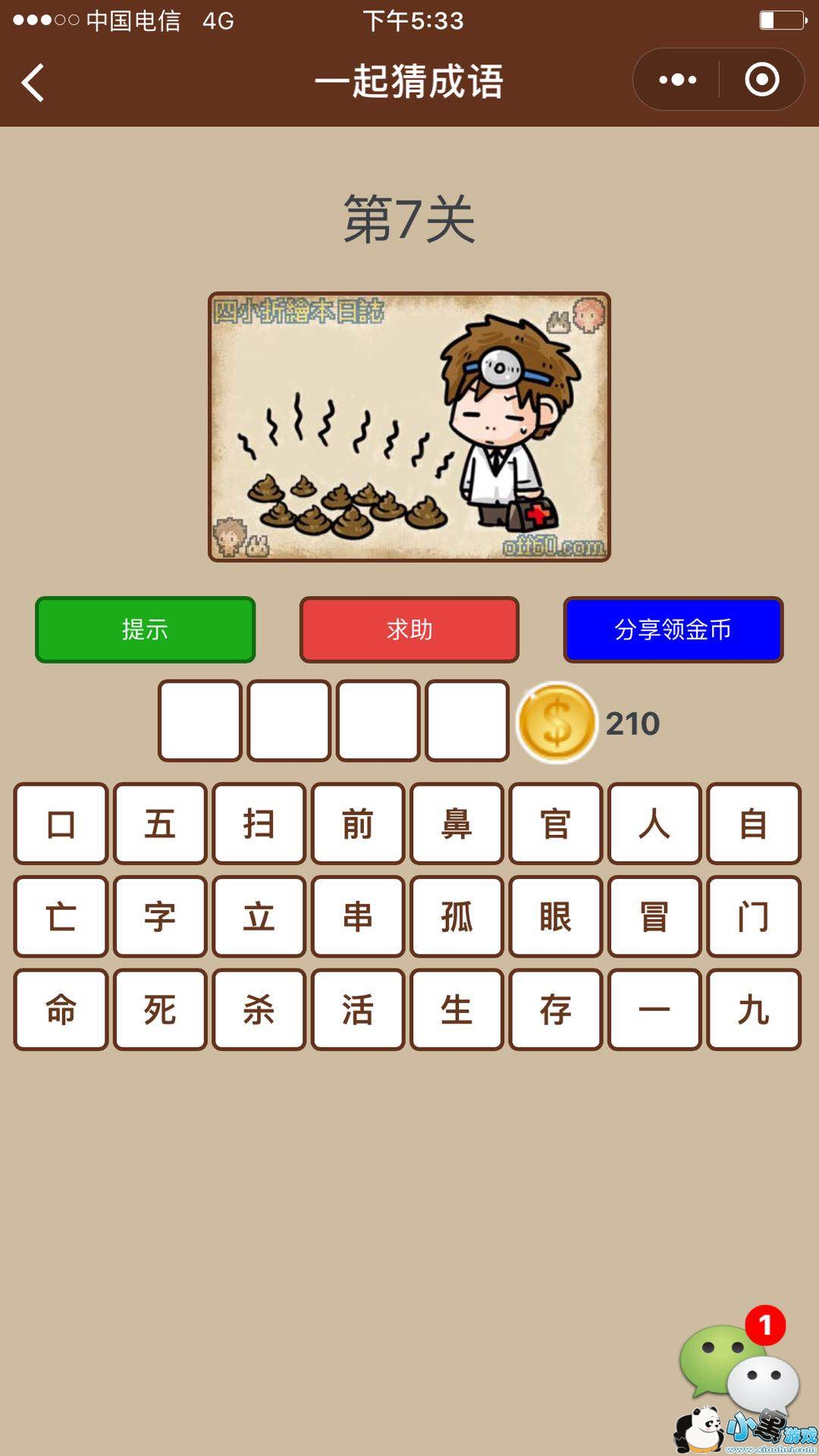Pick the character tile 鼻
This screenshot has height=1456, width=819.
point(457,824)
